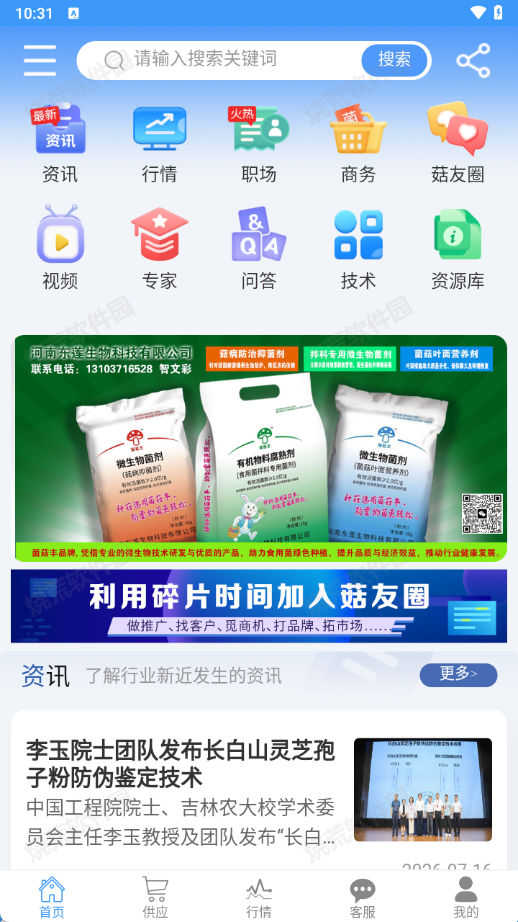Switch to the 客服 bottom tab
The height and width of the screenshot is (922, 518).
[x=362, y=897]
